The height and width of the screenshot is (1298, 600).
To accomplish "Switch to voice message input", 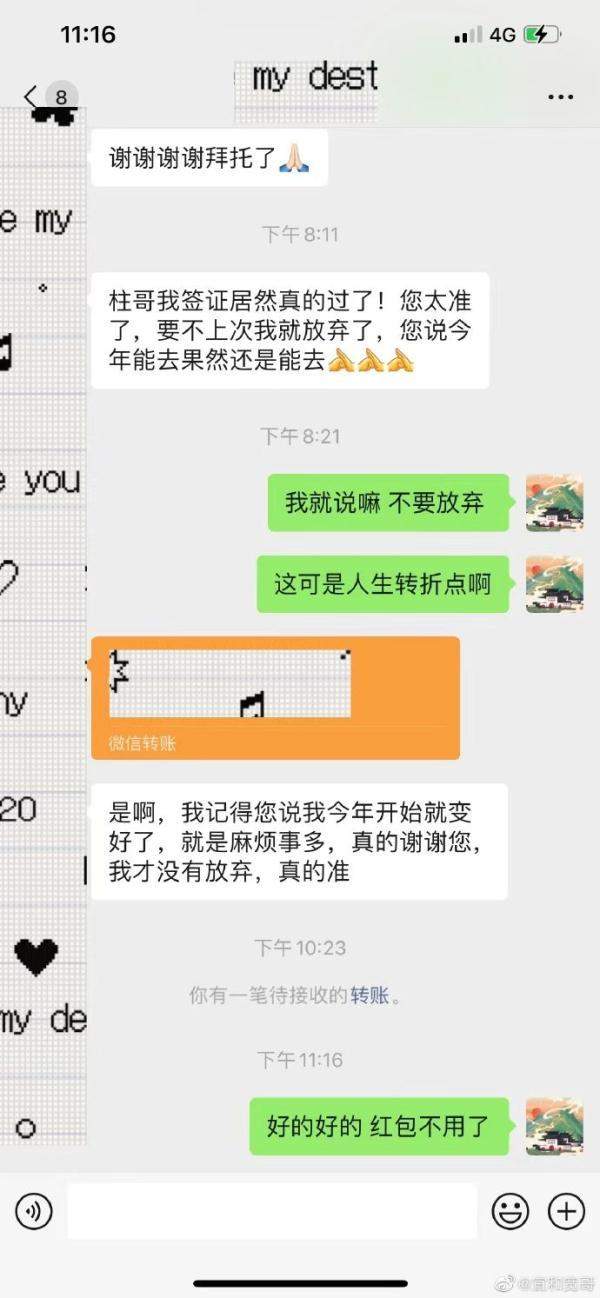I will click(x=33, y=1212).
